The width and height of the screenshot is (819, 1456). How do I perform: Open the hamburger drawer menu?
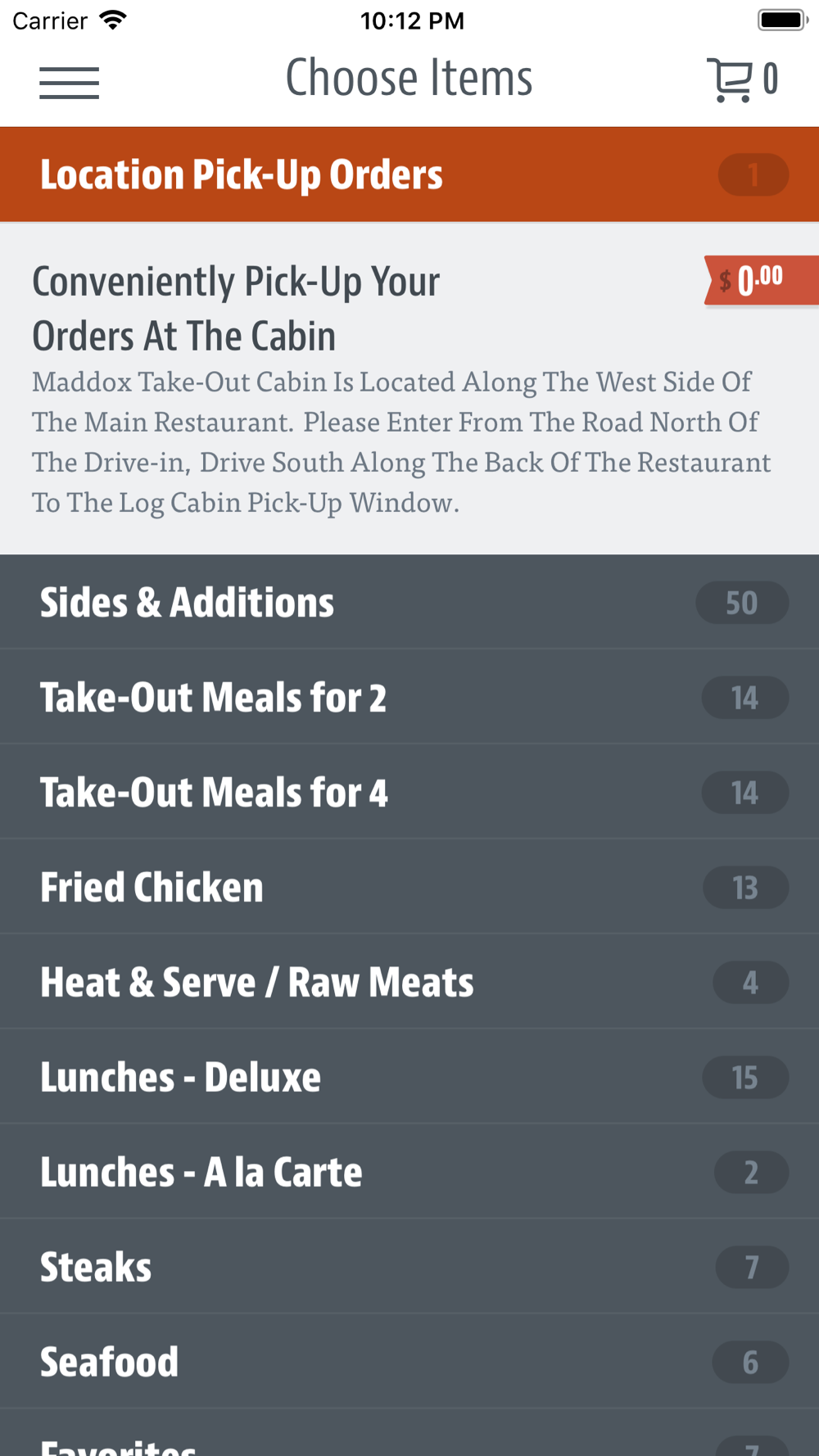tap(69, 83)
